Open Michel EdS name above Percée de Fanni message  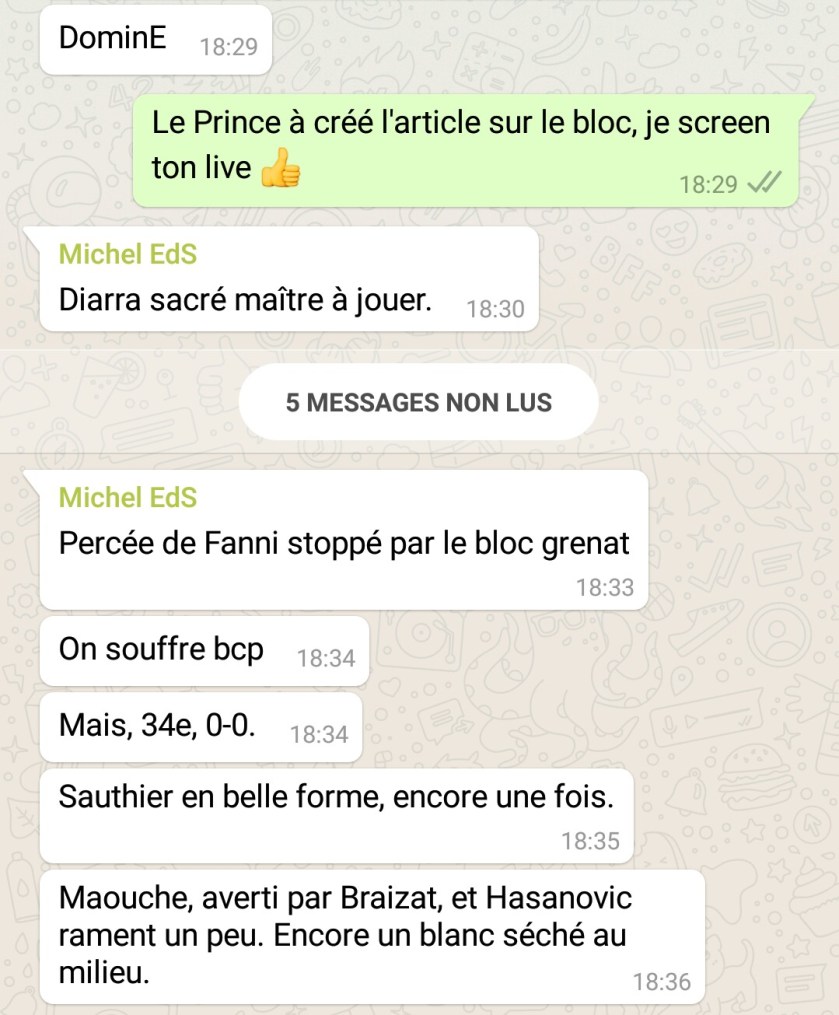[128, 497]
